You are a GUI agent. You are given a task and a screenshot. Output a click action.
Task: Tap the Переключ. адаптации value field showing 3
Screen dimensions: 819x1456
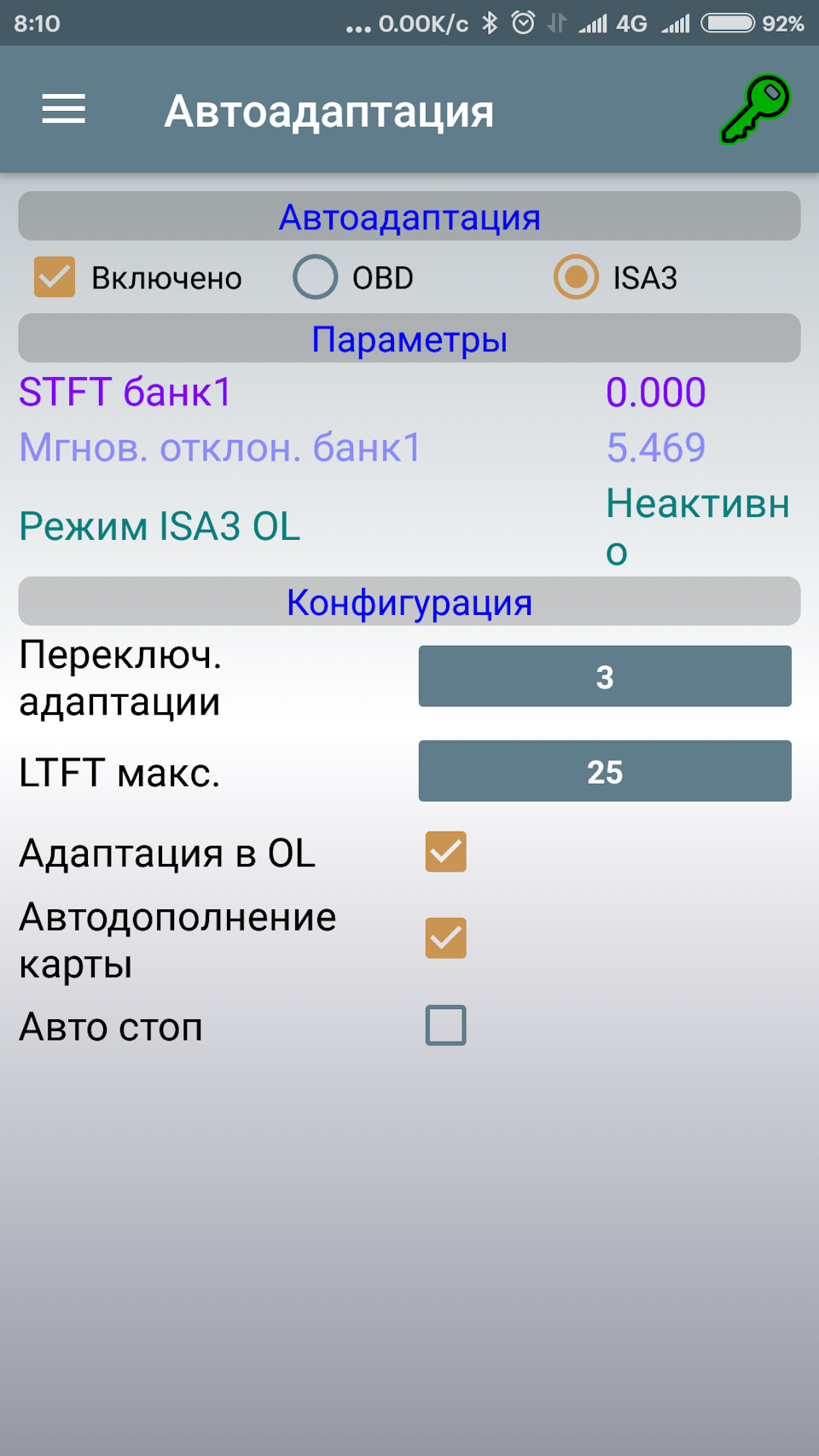[605, 676]
